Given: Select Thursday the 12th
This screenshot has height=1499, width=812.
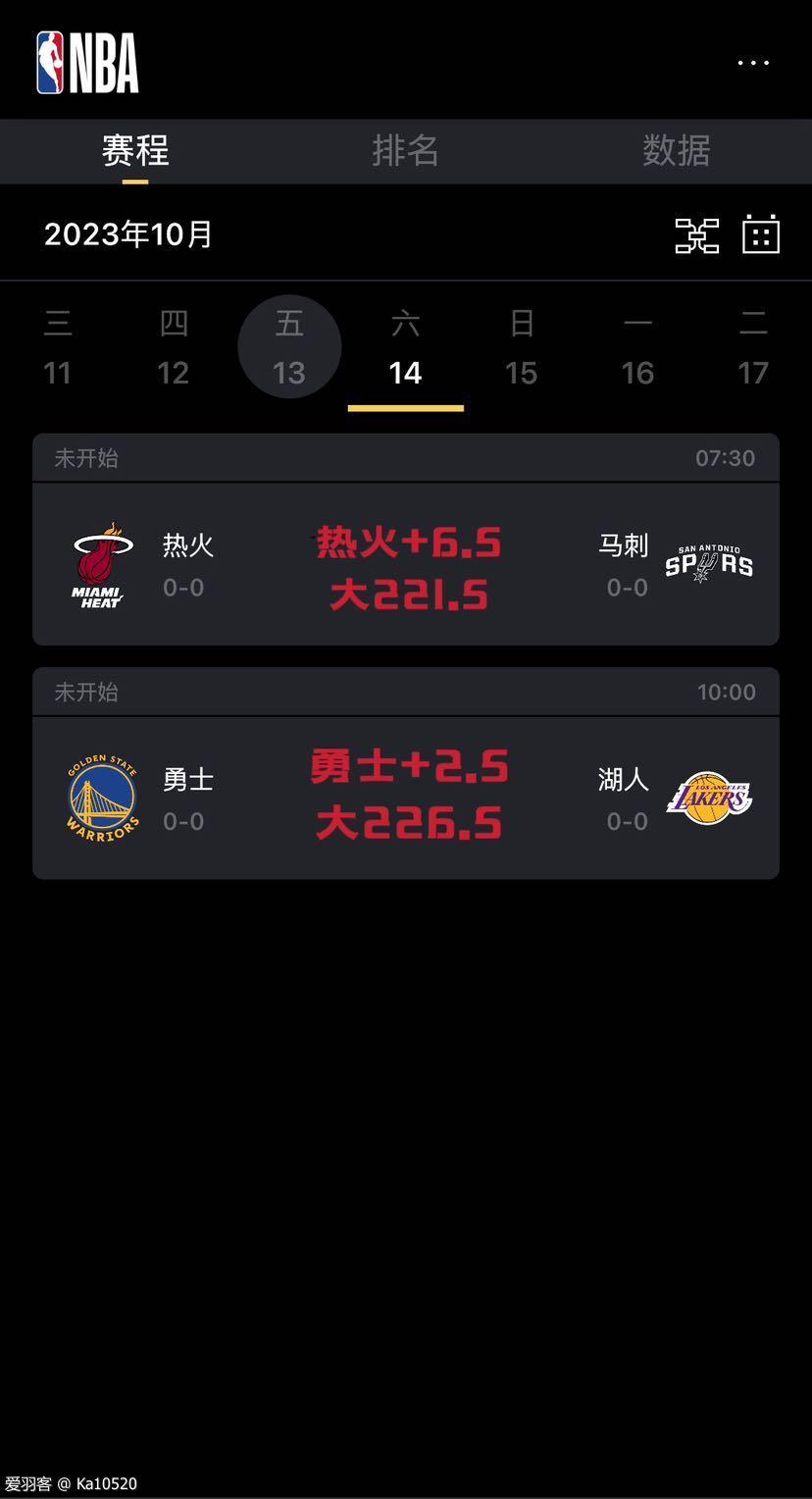Looking at the screenshot, I should pos(174,348).
